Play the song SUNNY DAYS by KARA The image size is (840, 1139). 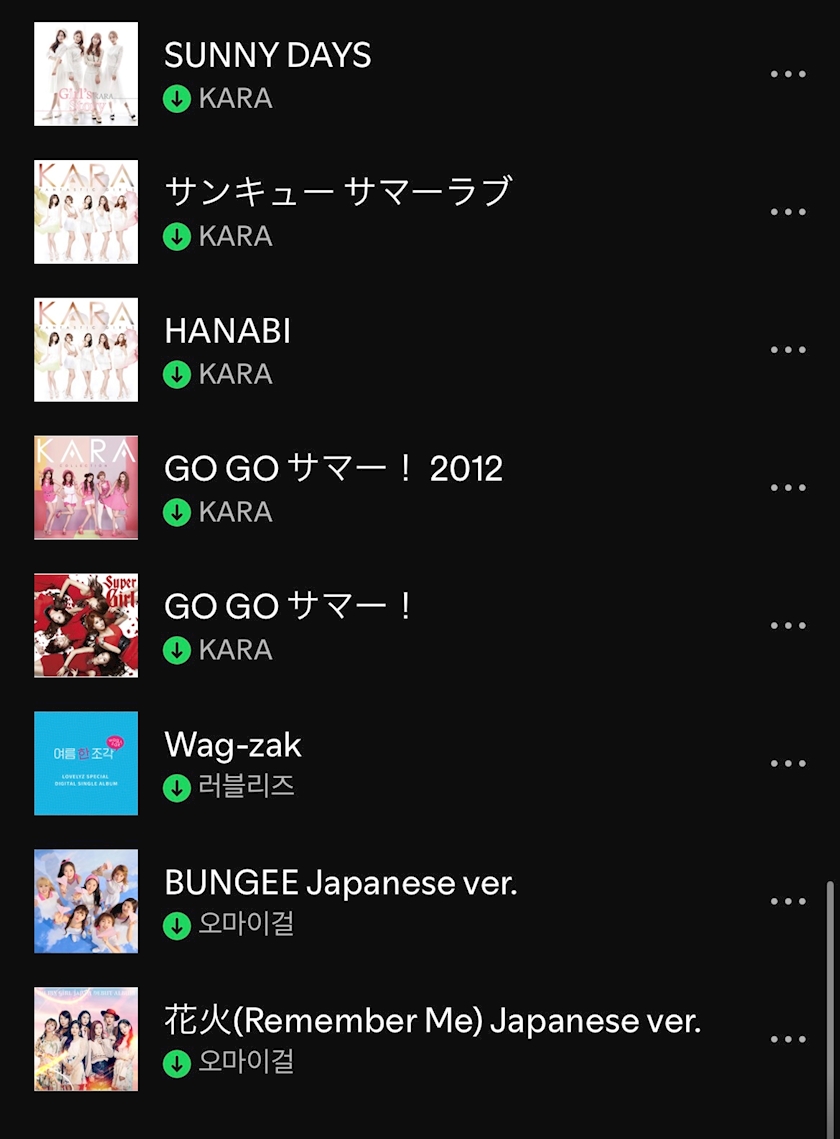(x=267, y=55)
